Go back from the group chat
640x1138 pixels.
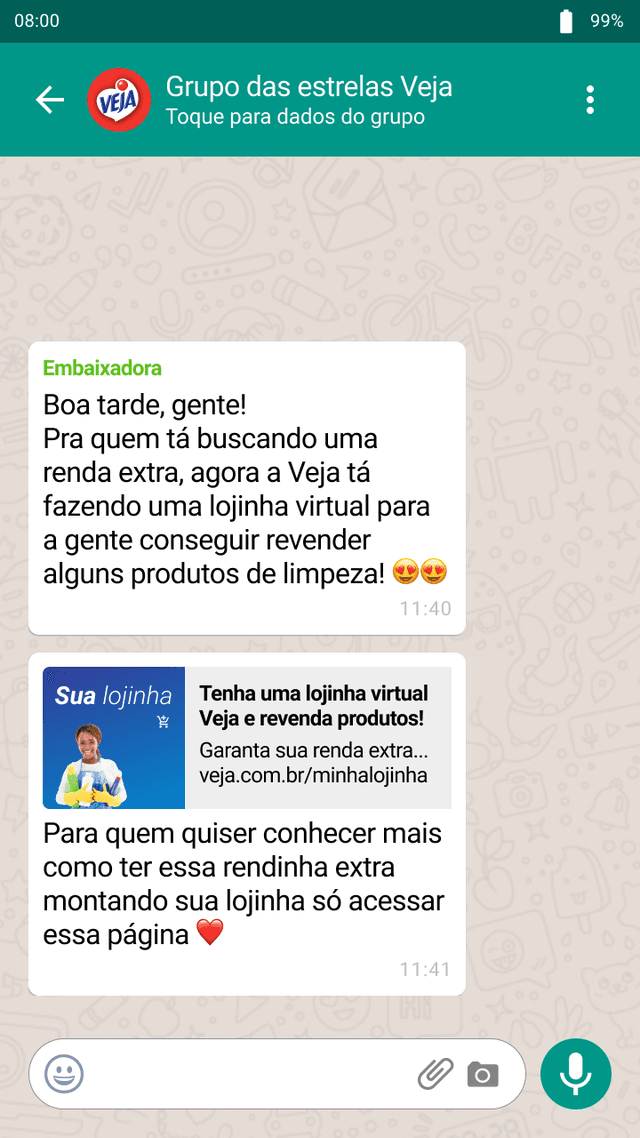tap(49, 100)
